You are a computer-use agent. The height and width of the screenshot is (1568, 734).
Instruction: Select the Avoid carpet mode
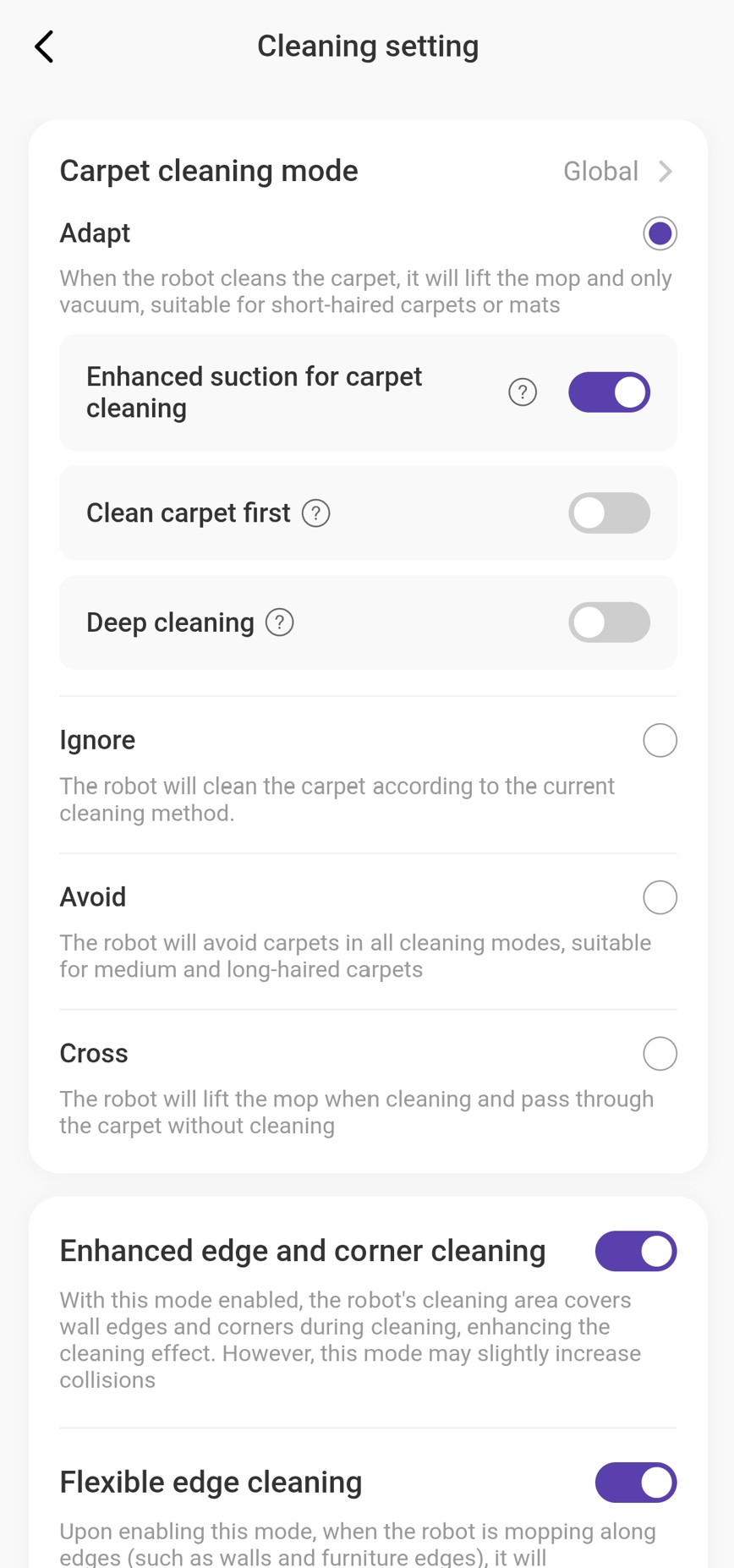[660, 897]
